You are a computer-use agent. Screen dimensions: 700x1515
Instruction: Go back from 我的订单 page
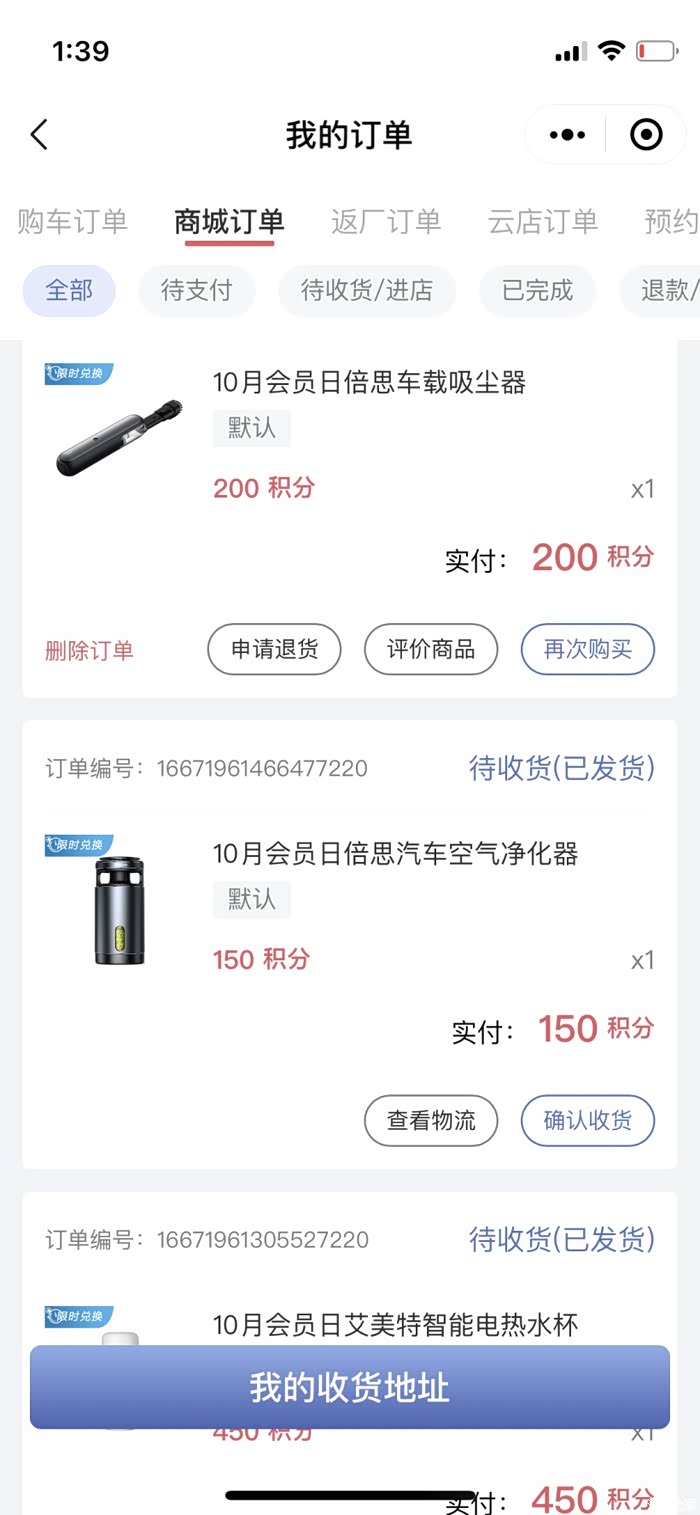[40, 135]
